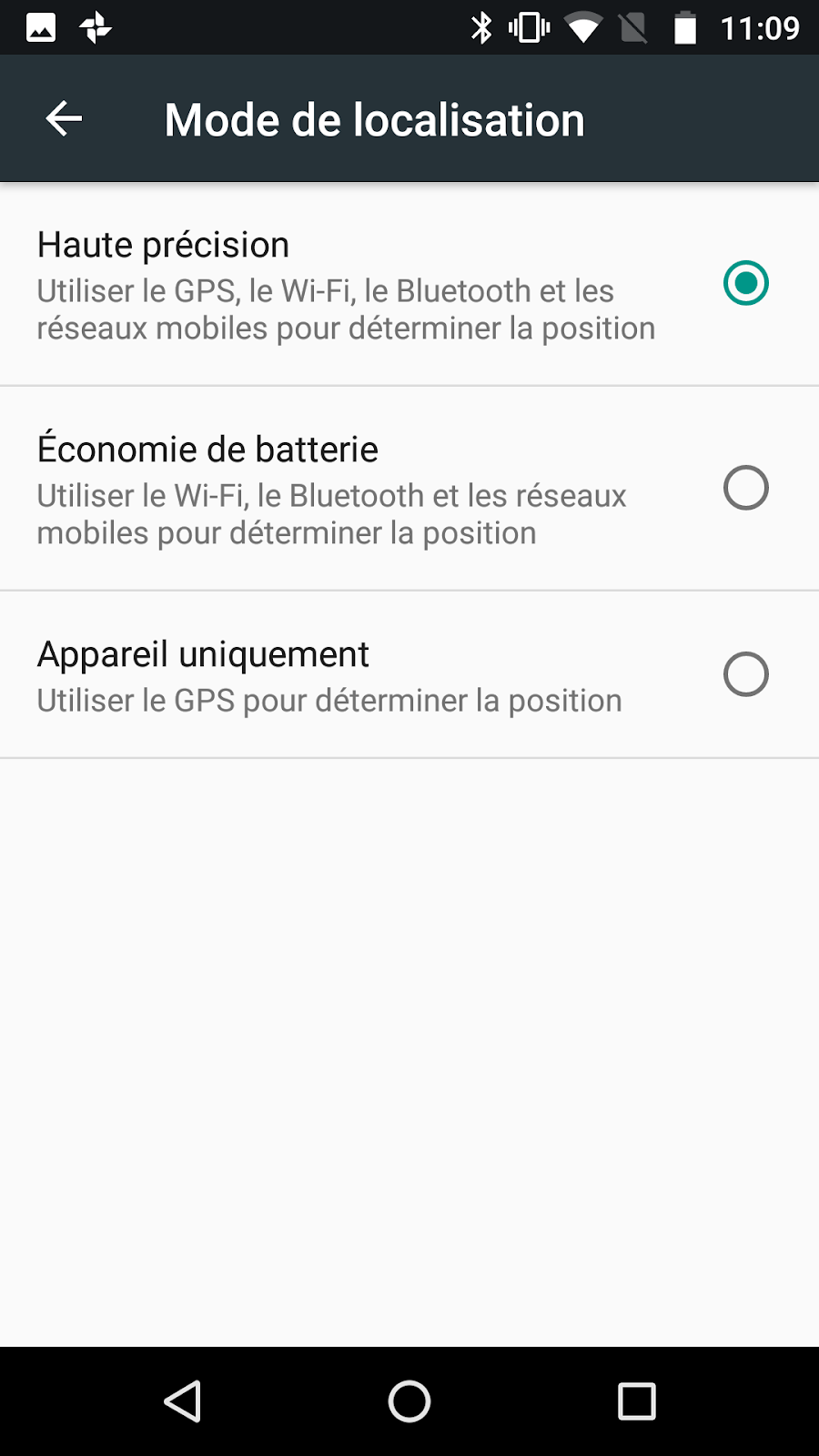Select the Haute précision option
The height and width of the screenshot is (1456, 819).
pyautogui.click(x=409, y=284)
